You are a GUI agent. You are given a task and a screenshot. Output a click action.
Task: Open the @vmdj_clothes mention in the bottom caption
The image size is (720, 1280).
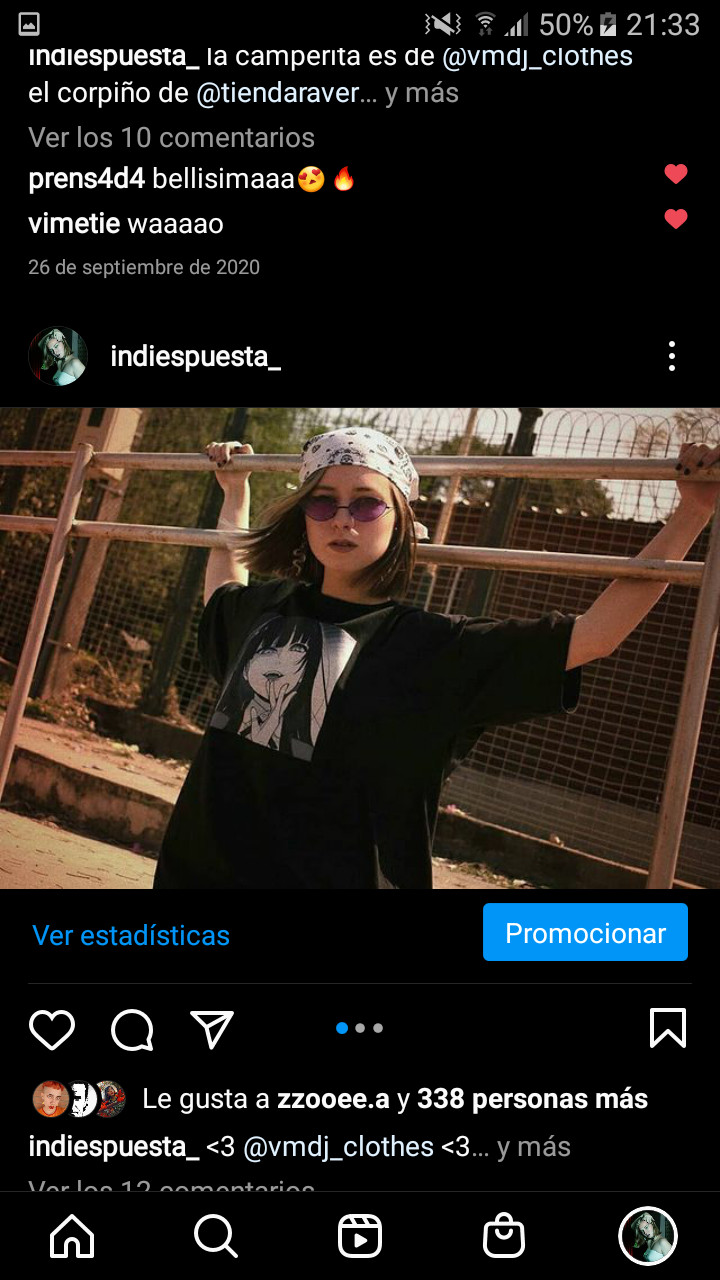click(338, 1146)
